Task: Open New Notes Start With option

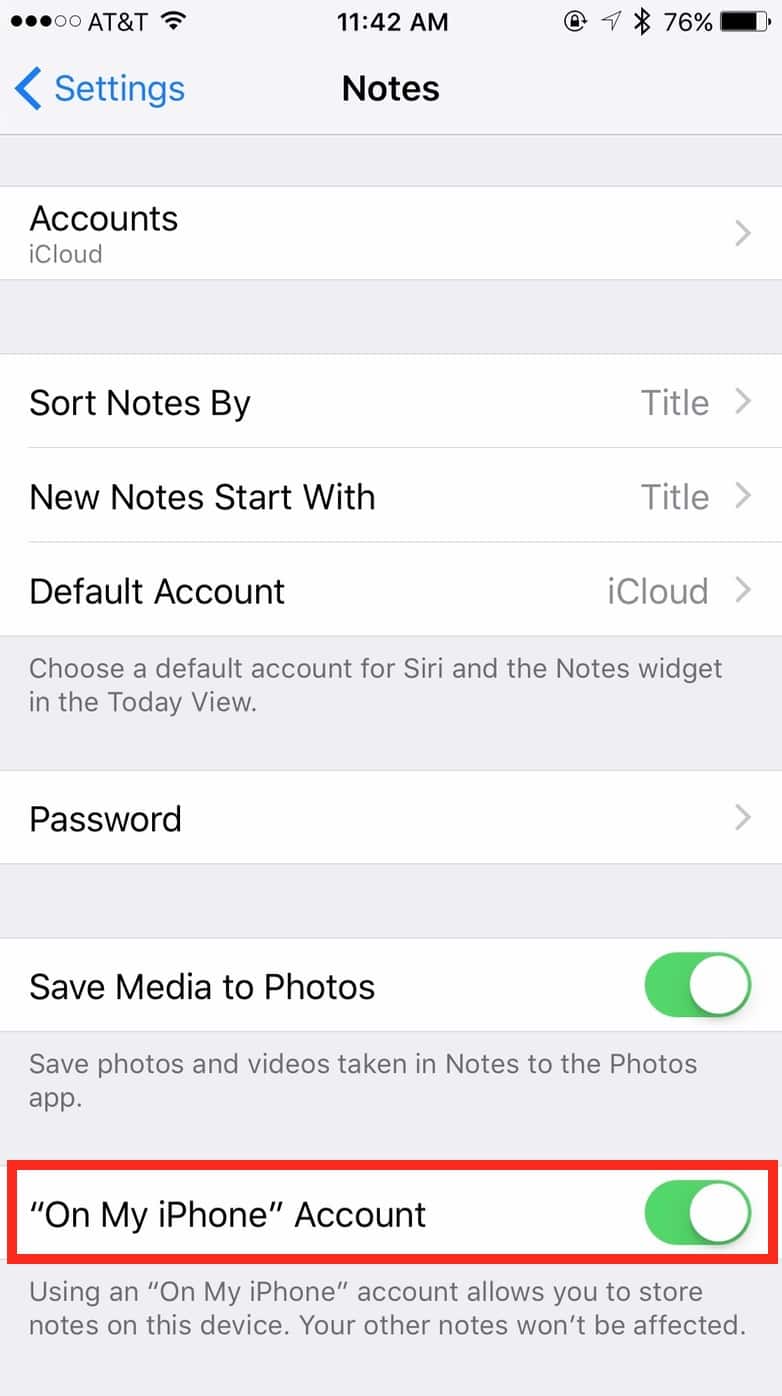Action: [391, 496]
